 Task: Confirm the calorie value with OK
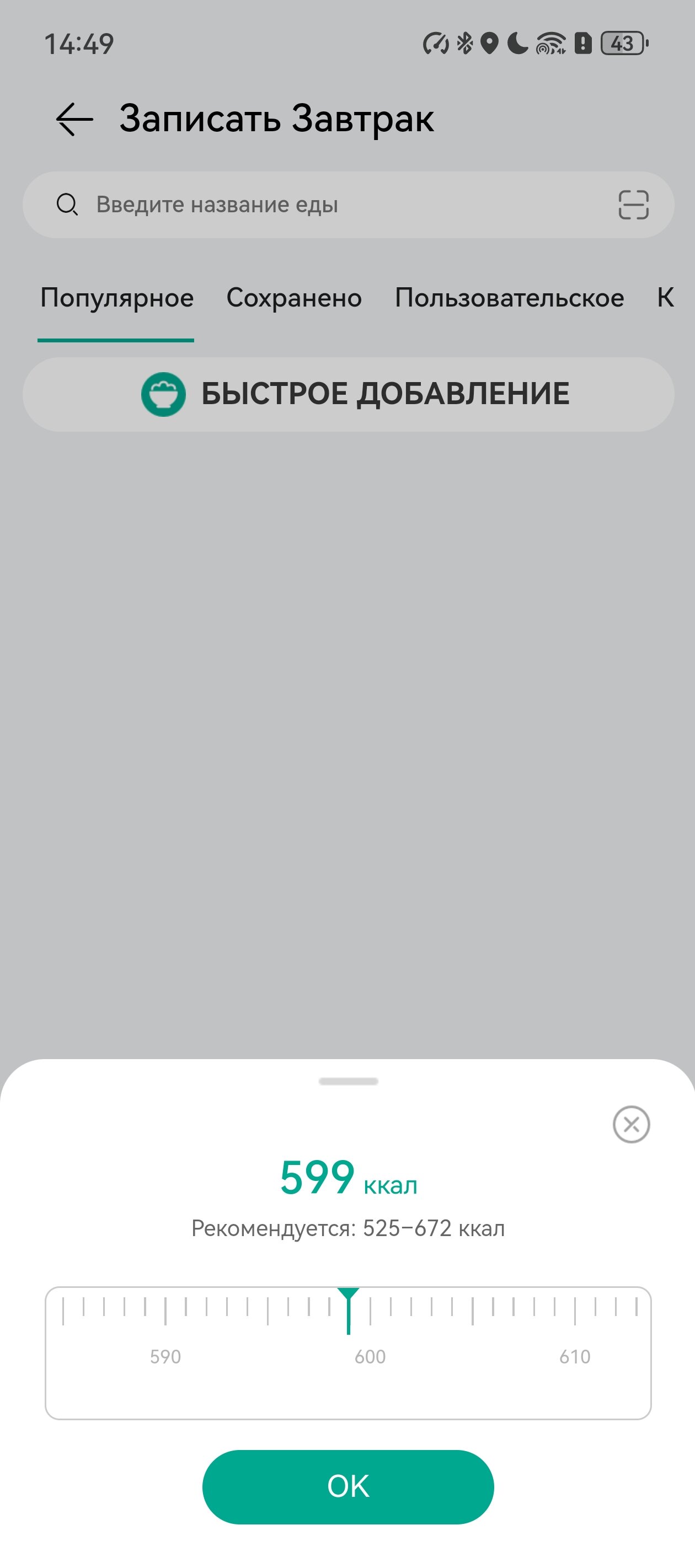(x=348, y=1486)
